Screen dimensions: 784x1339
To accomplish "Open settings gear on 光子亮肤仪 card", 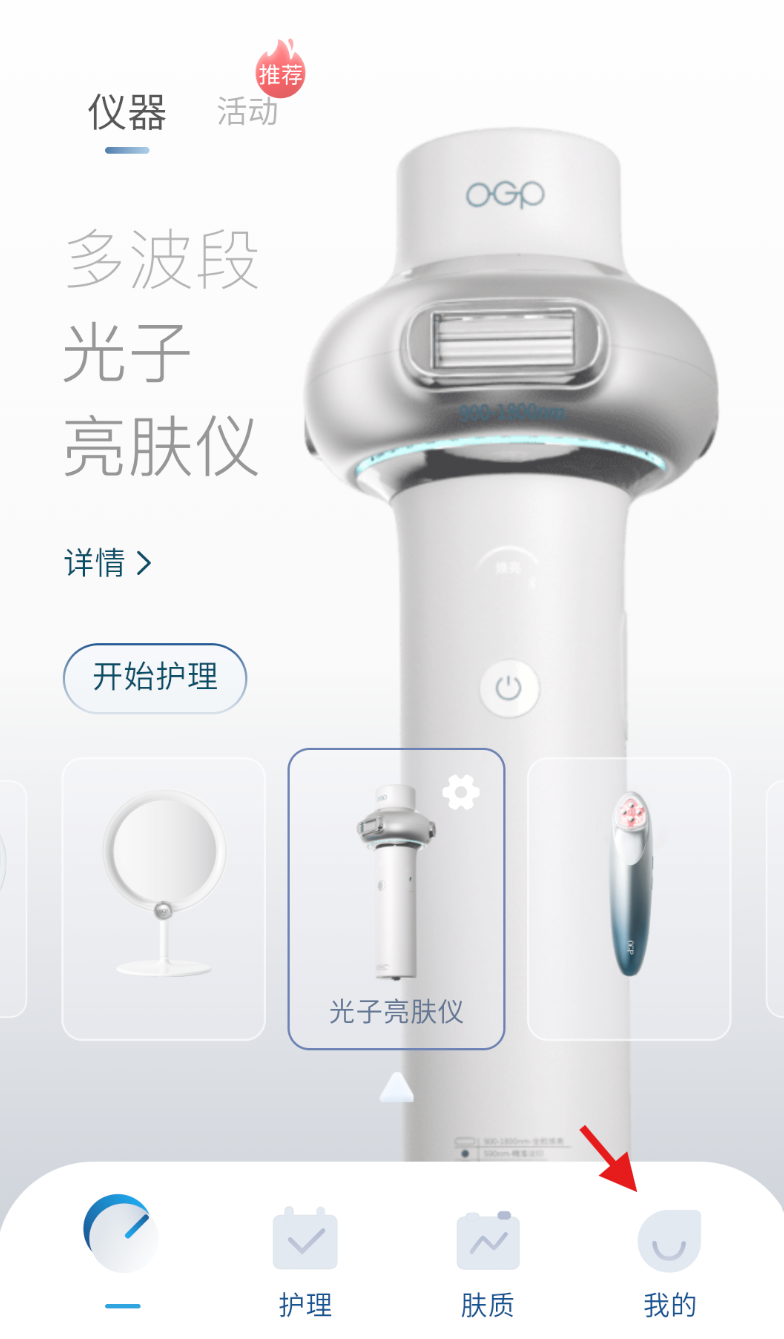I will pos(460,793).
